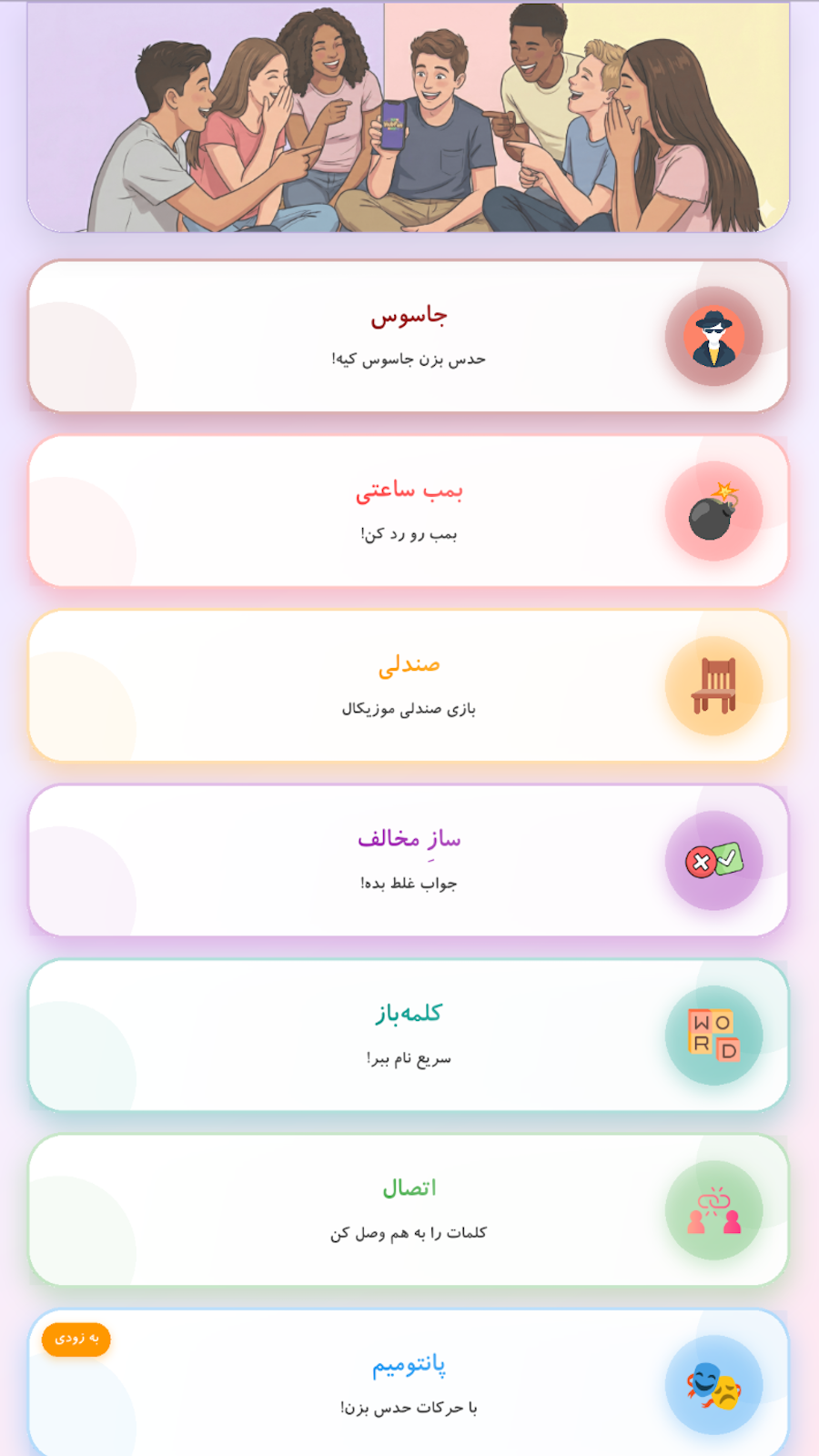Click the wrong/right check icon for ساز مخالف
Image resolution: width=819 pixels, height=1456 pixels.
pos(714,860)
